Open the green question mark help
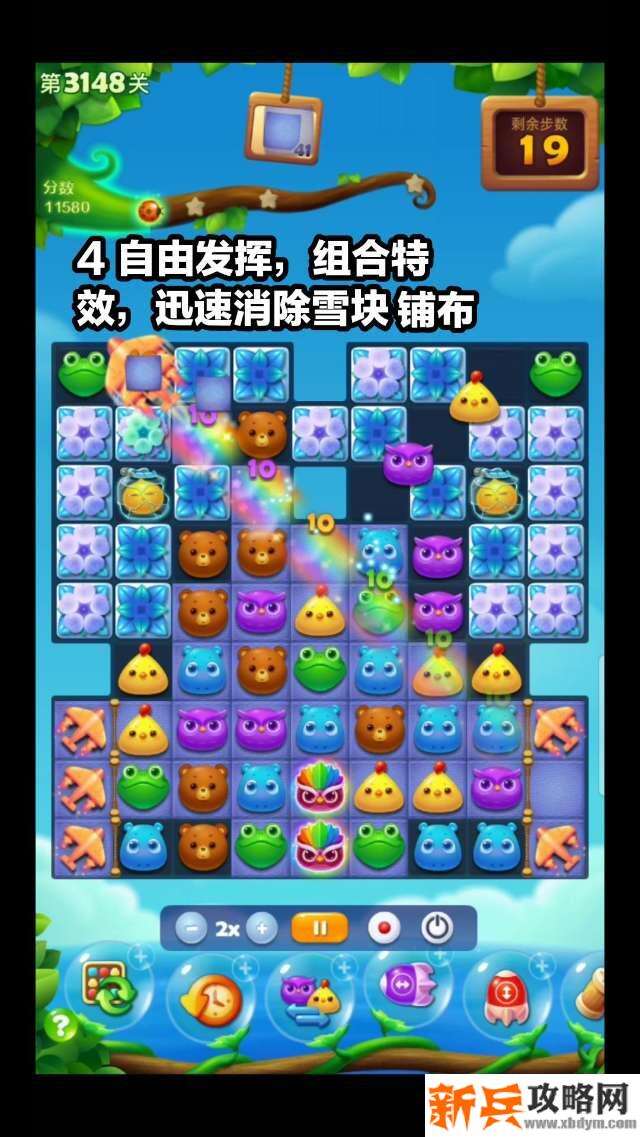The height and width of the screenshot is (1137, 640). 62,1026
